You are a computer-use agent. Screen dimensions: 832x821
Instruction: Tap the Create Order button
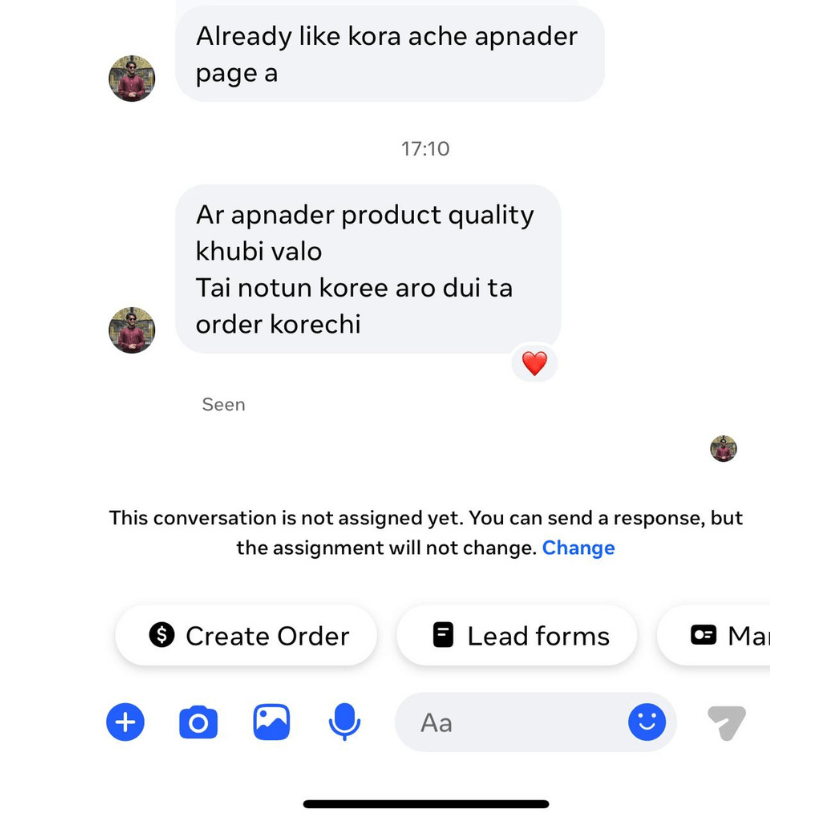[246, 636]
